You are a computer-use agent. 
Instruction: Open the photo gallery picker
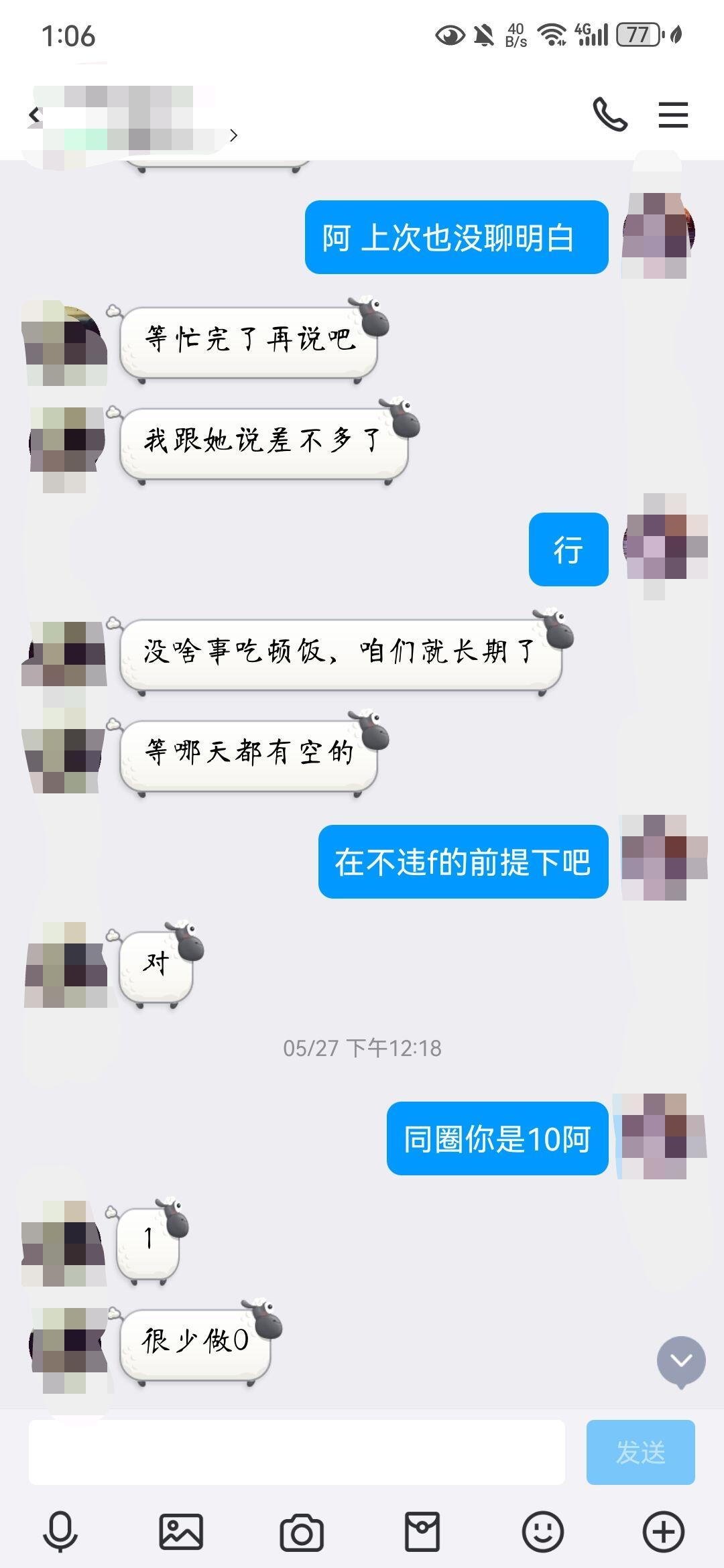pos(181,1532)
